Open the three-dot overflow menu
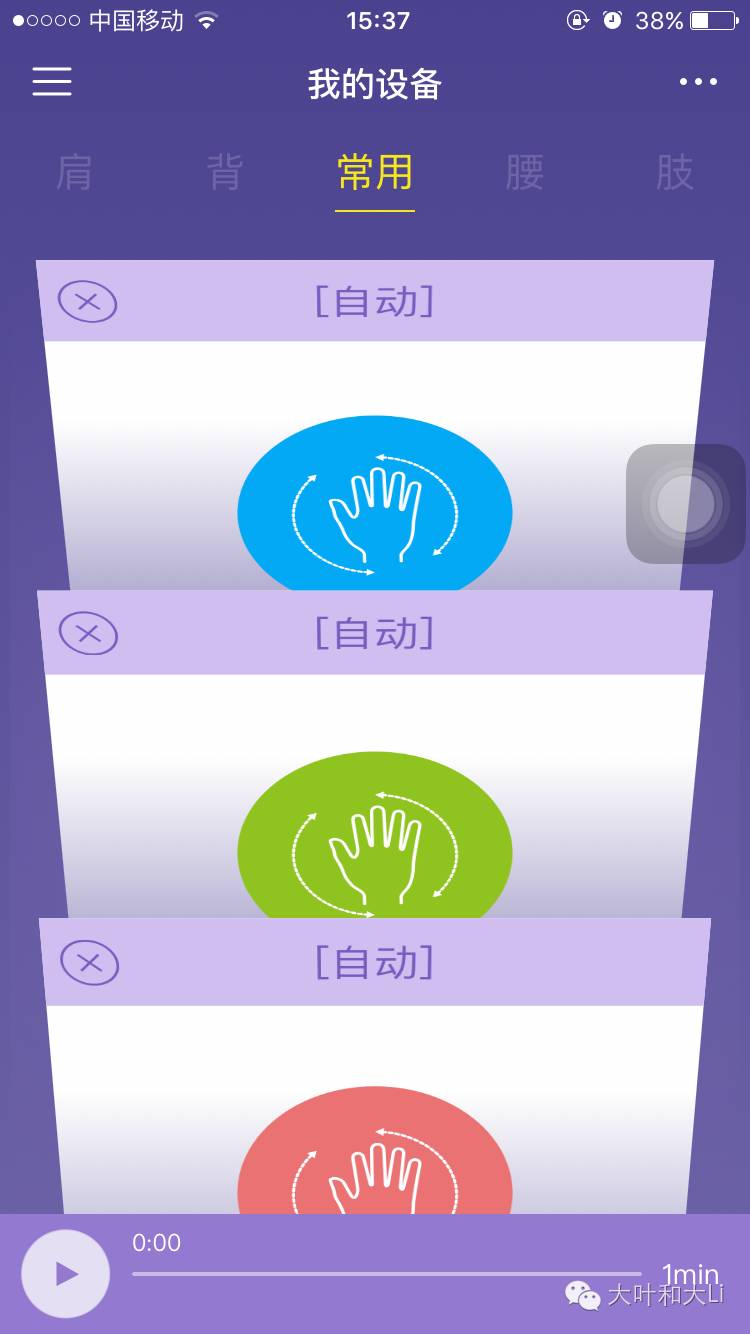Screen dimensions: 750x1334 (698, 82)
